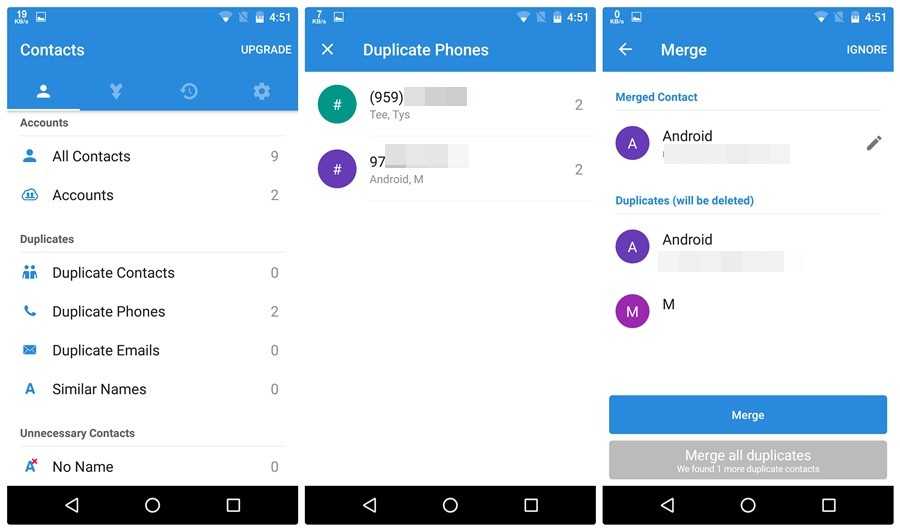This screenshot has width=900, height=531.
Task: Tap Merge all duplicates
Action: pos(747,460)
